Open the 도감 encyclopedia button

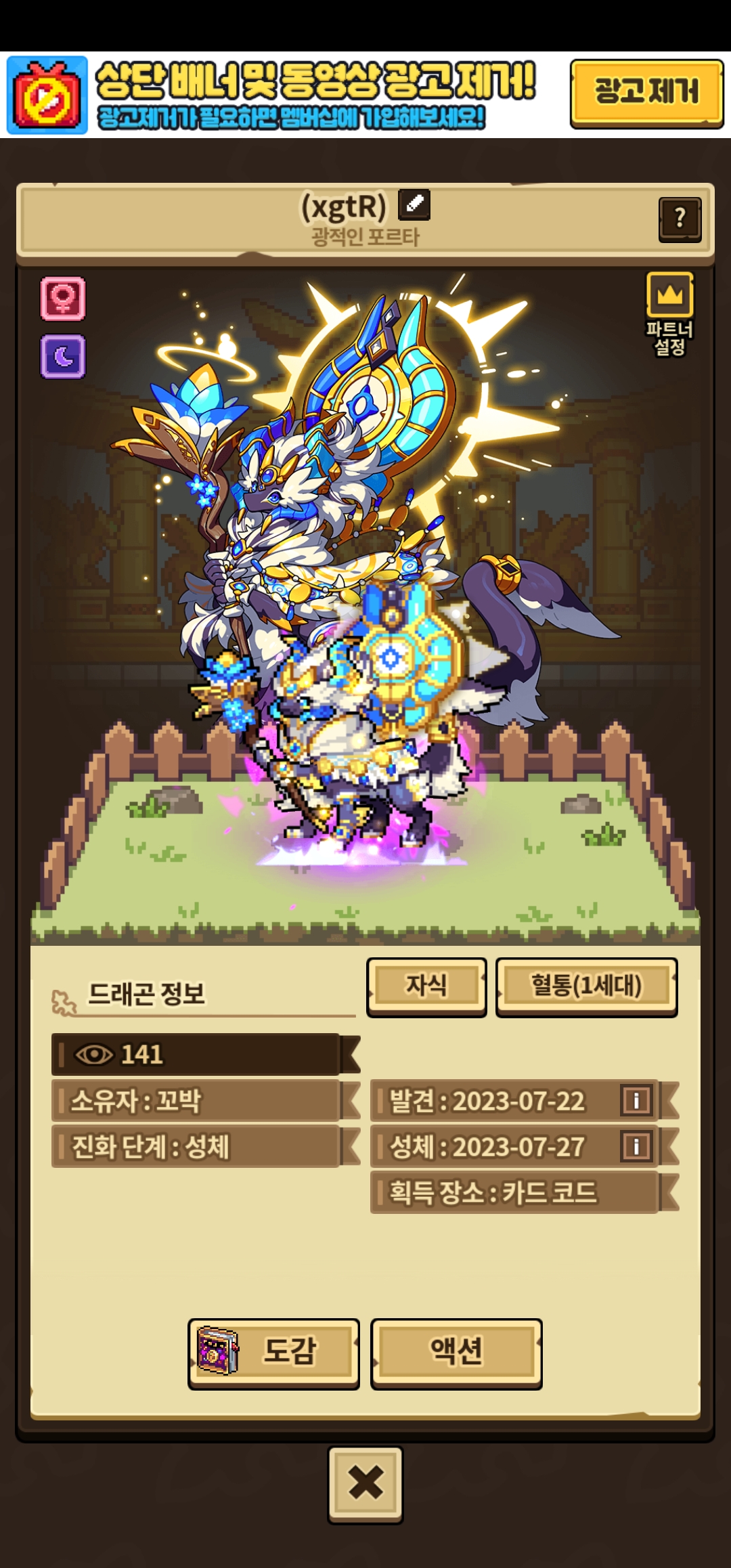(x=273, y=1353)
